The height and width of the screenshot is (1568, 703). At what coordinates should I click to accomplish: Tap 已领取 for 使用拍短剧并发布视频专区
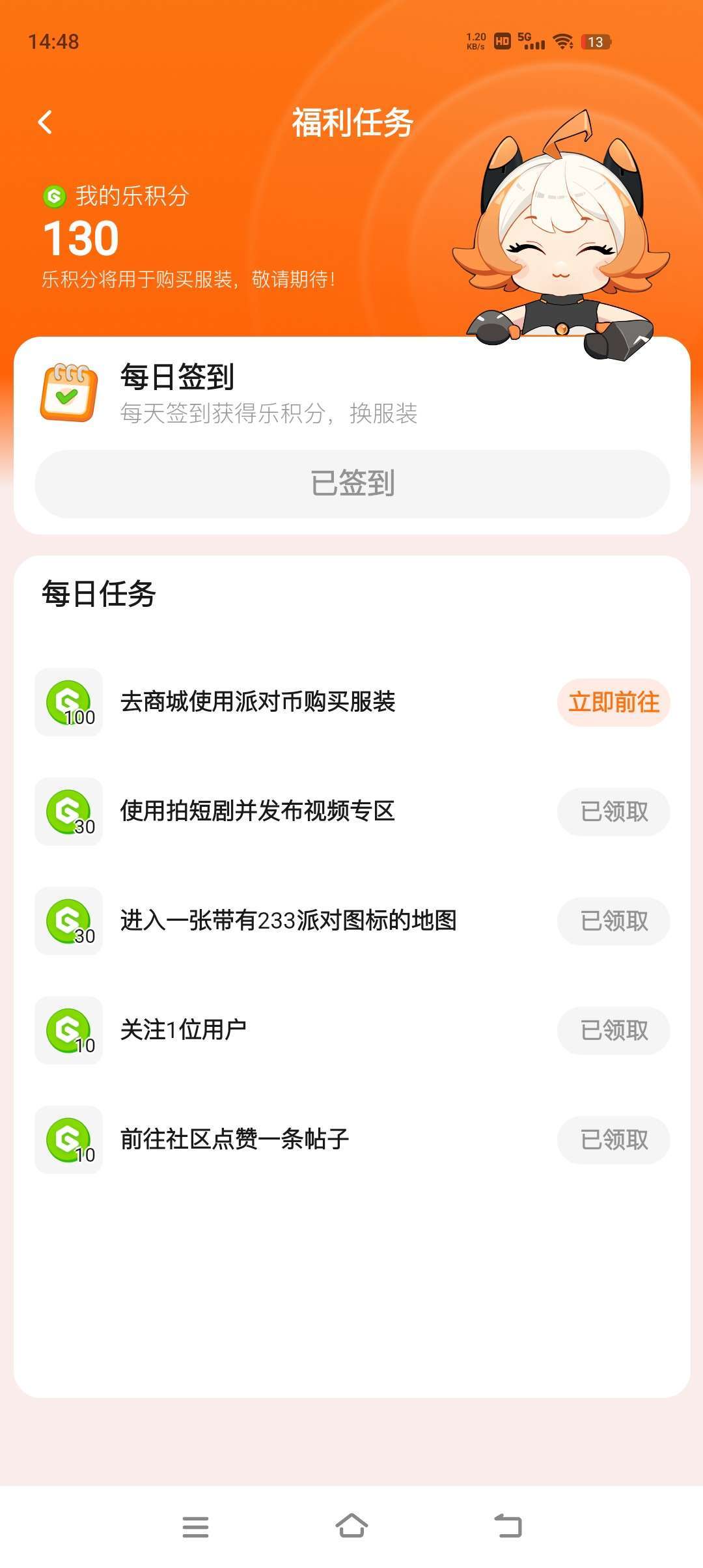613,812
